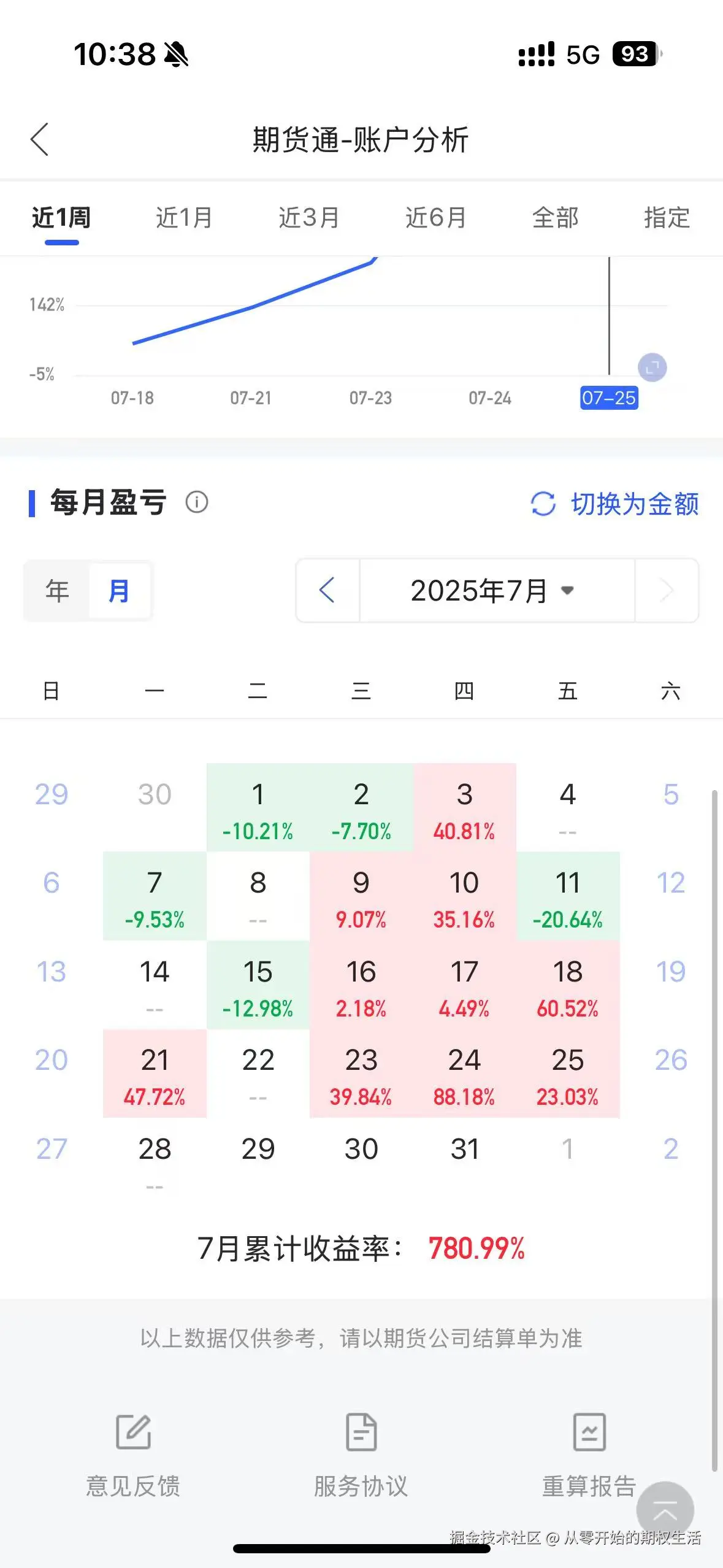View 全部 time range

click(556, 218)
